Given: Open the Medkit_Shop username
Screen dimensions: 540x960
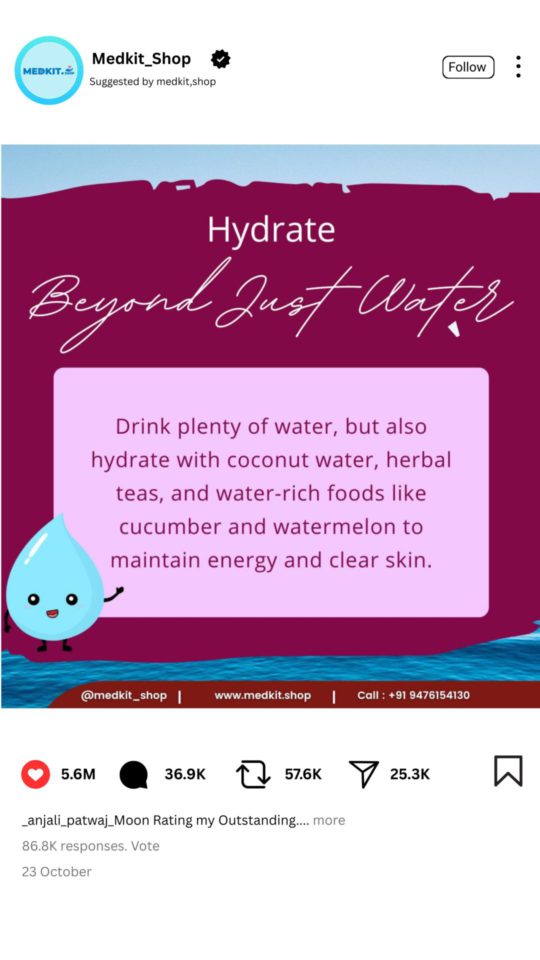Looking at the screenshot, I should click(141, 59).
